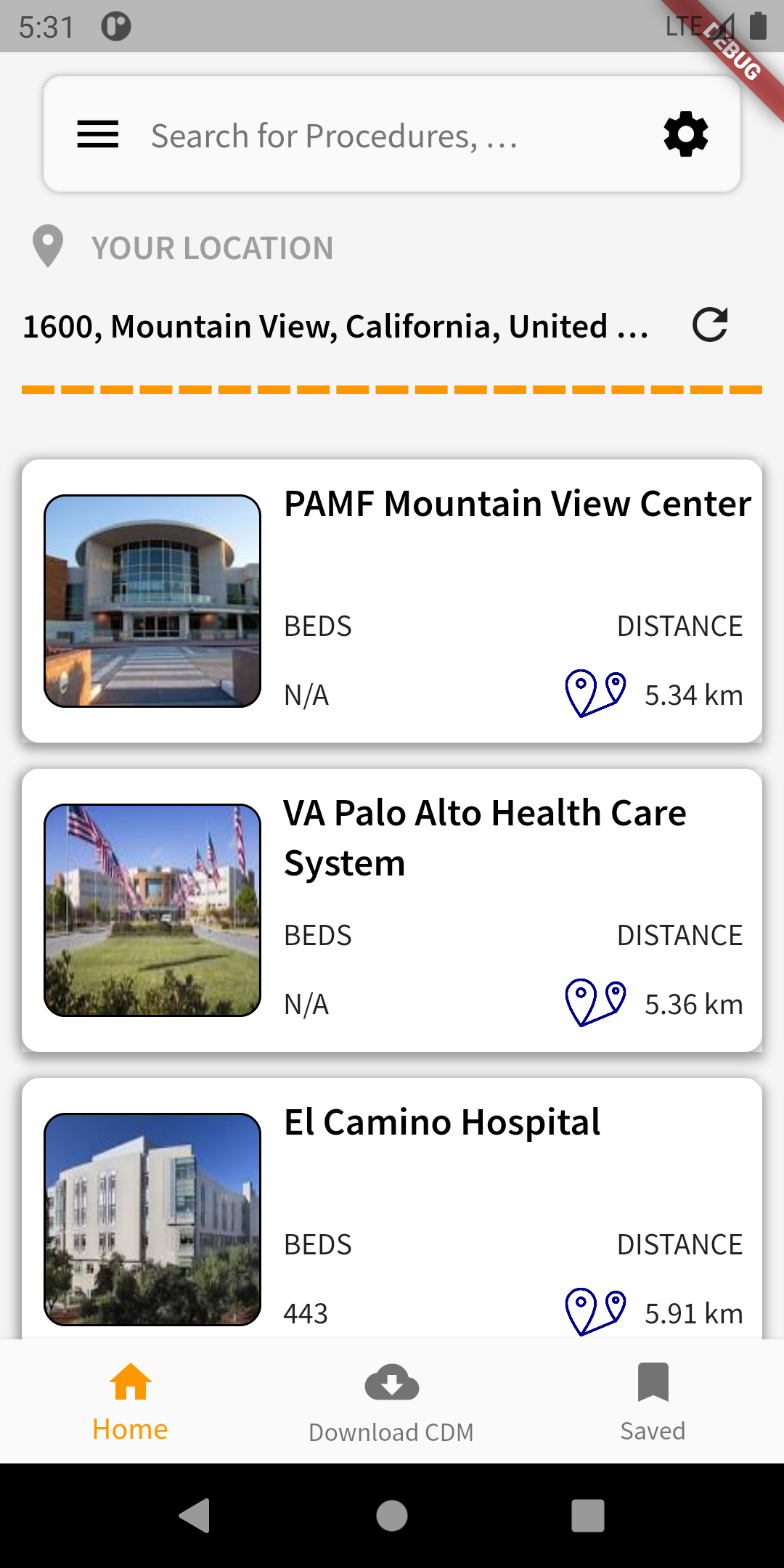Select El Camino Hospital card

point(392,1209)
